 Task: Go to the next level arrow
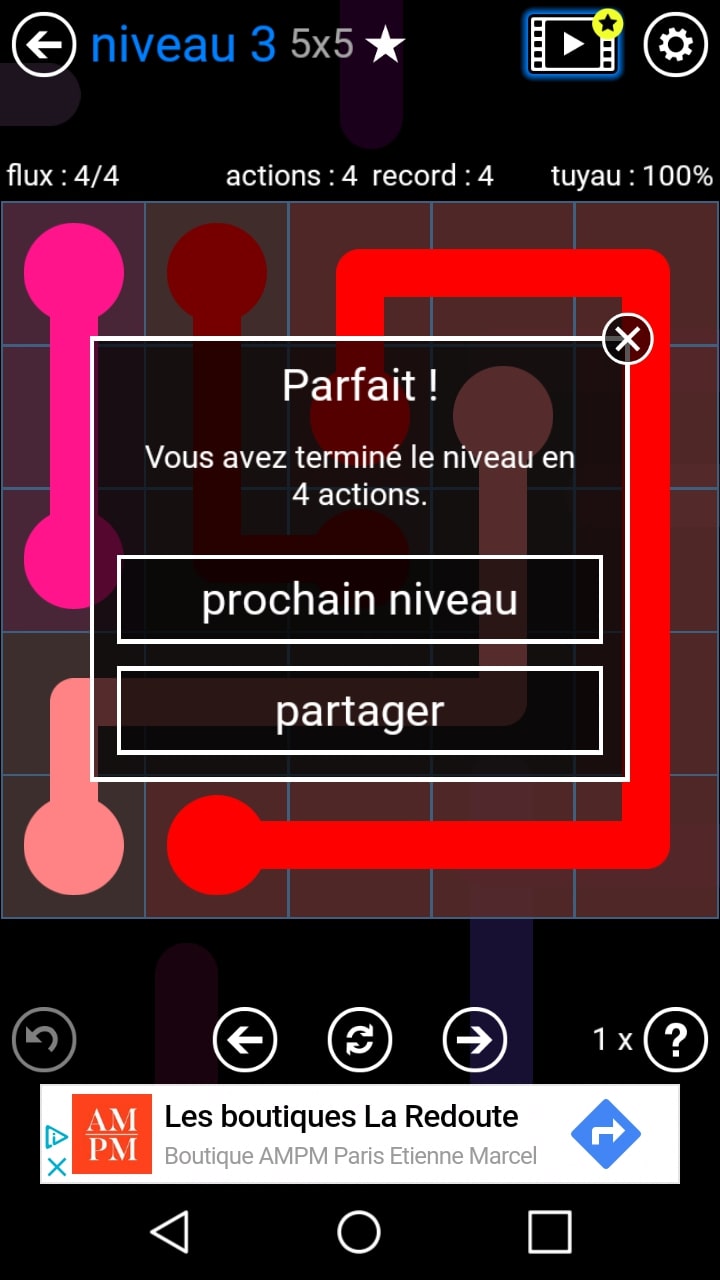pos(475,1040)
